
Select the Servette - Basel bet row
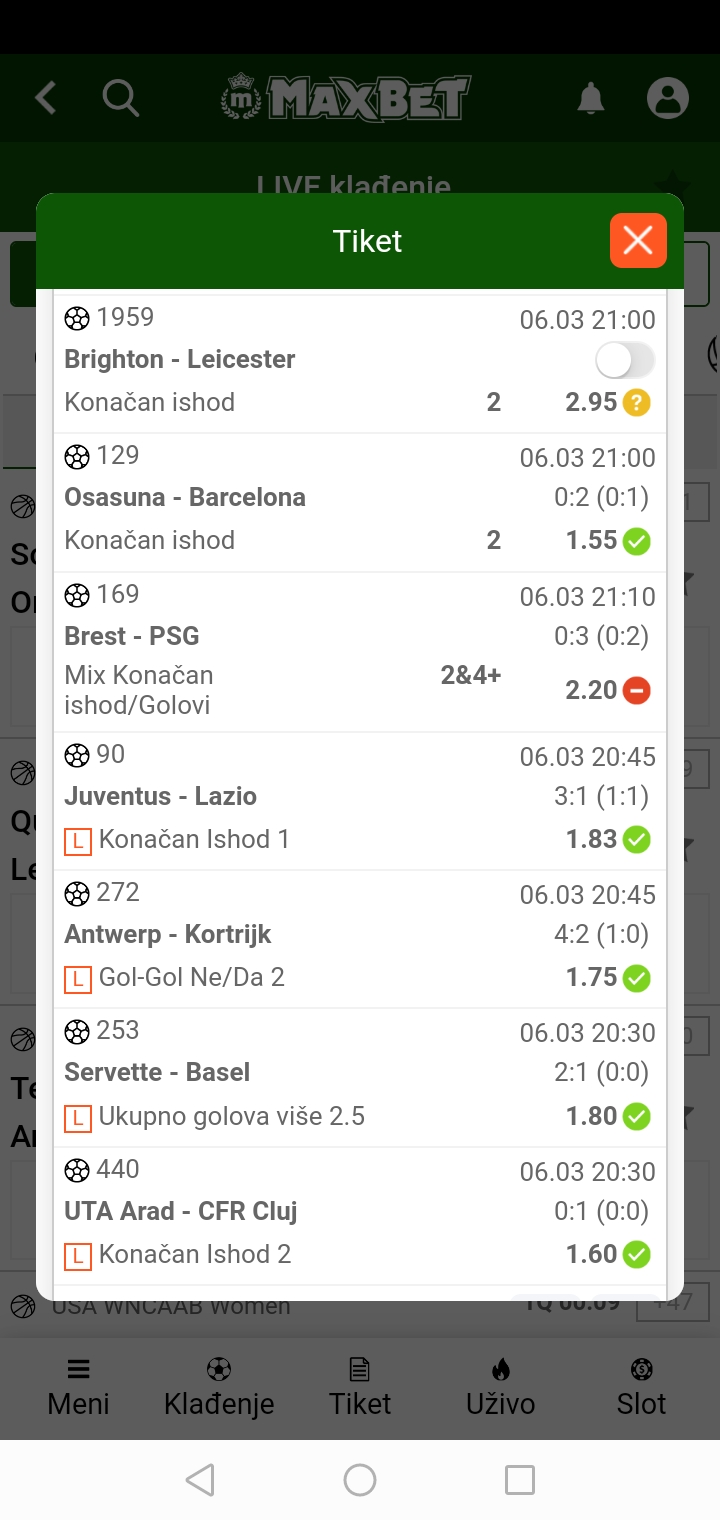point(360,1078)
